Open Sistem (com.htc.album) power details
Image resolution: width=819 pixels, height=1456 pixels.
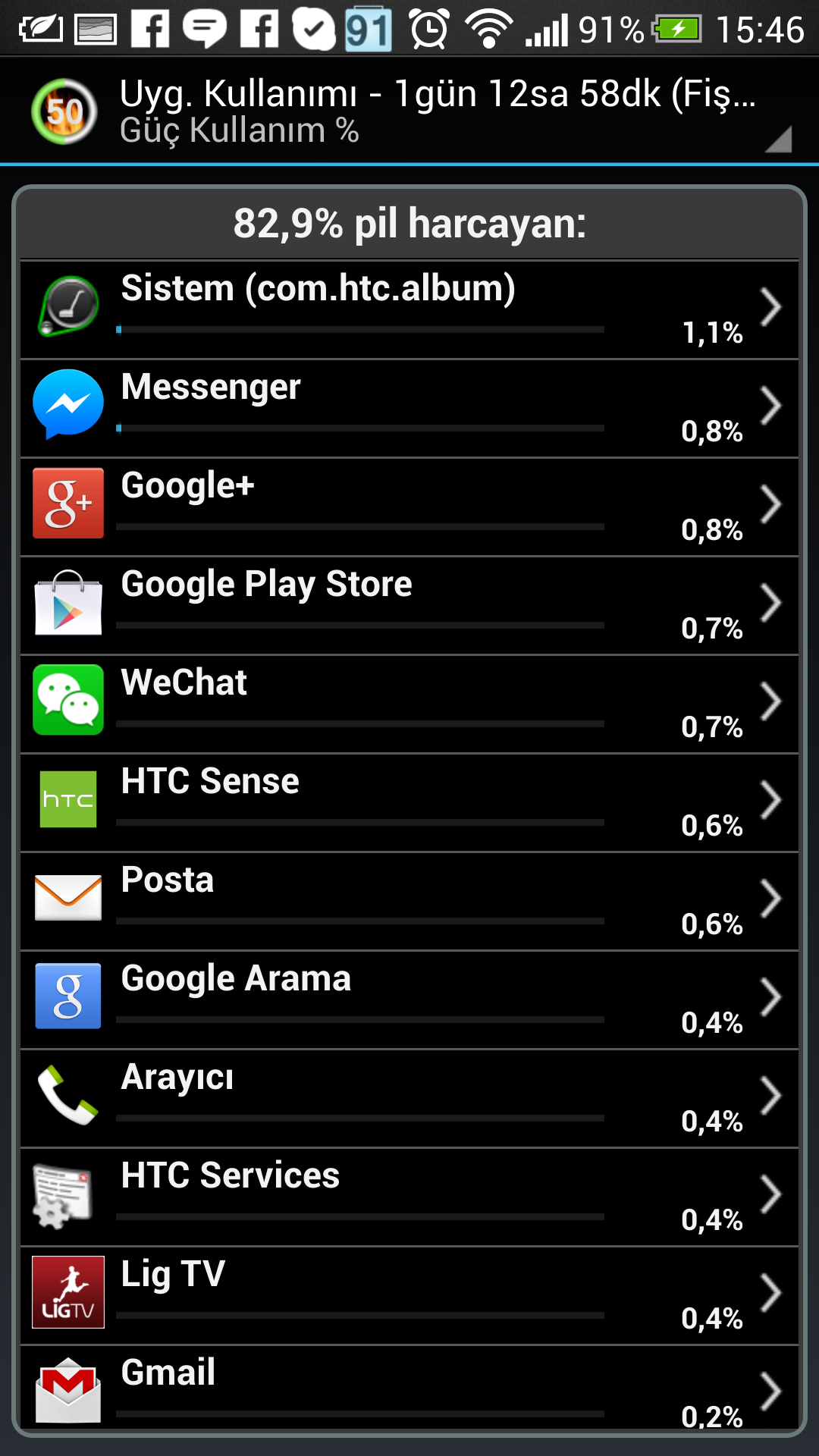409,309
